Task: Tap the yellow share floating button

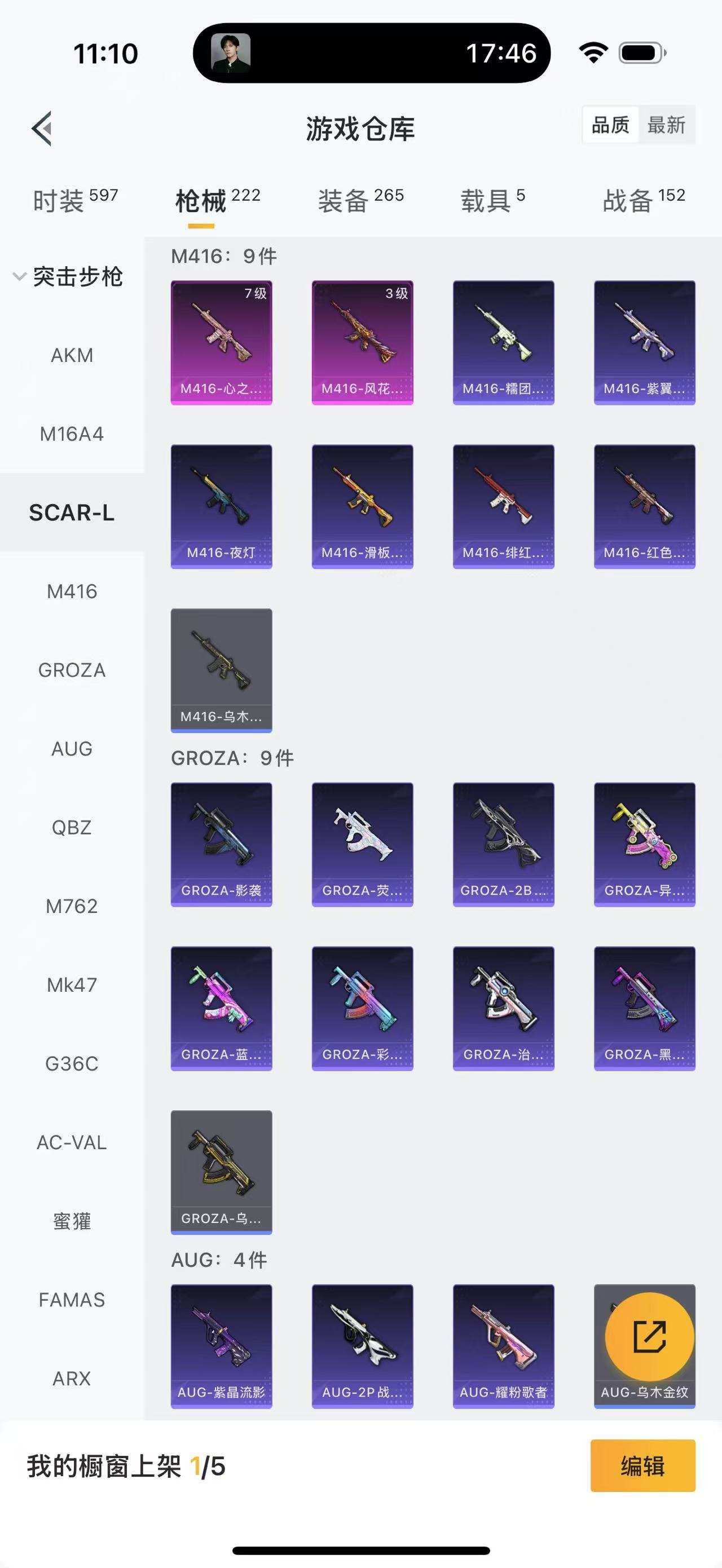Action: [x=649, y=1337]
